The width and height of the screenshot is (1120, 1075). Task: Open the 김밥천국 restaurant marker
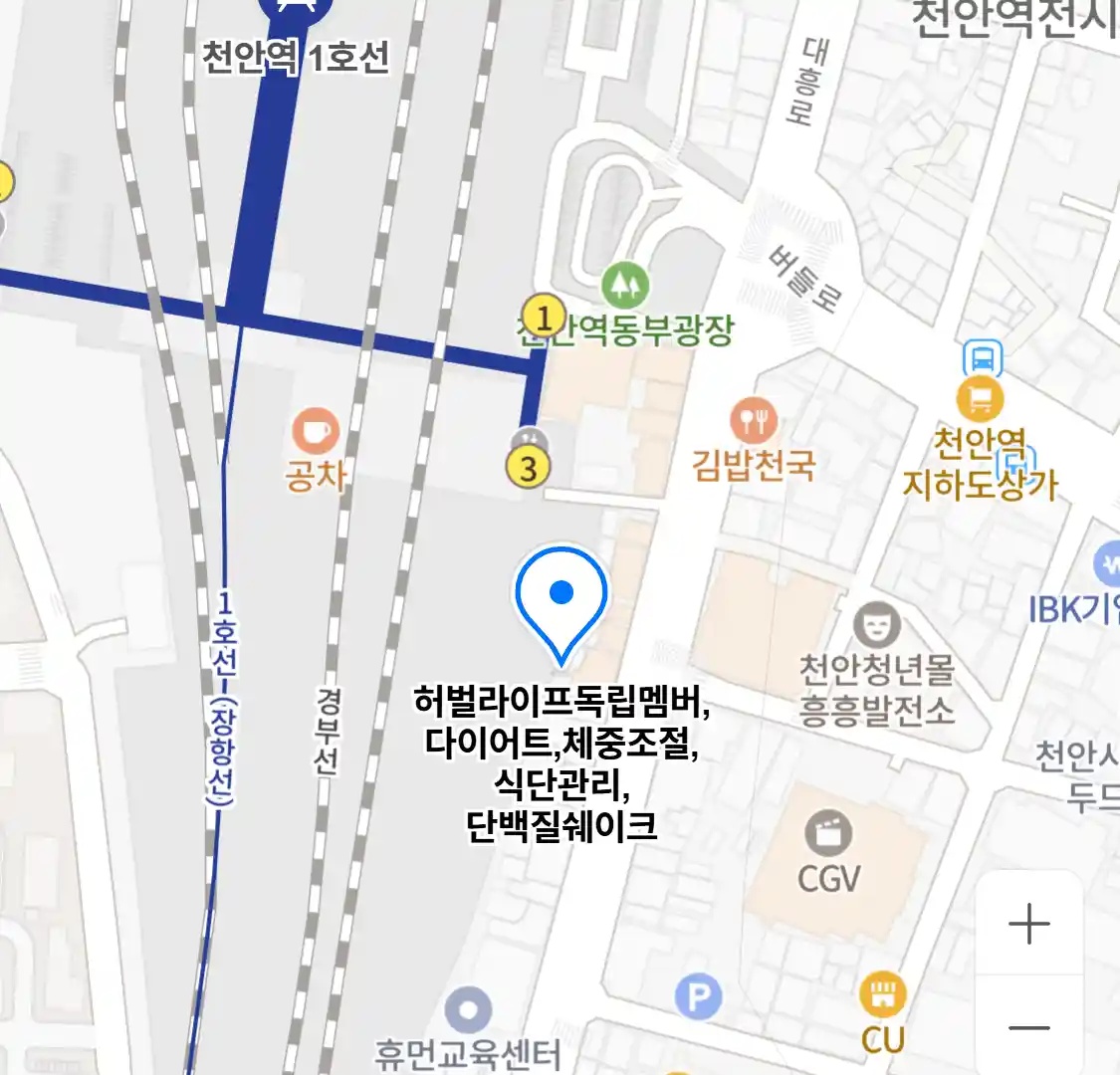[x=754, y=422]
